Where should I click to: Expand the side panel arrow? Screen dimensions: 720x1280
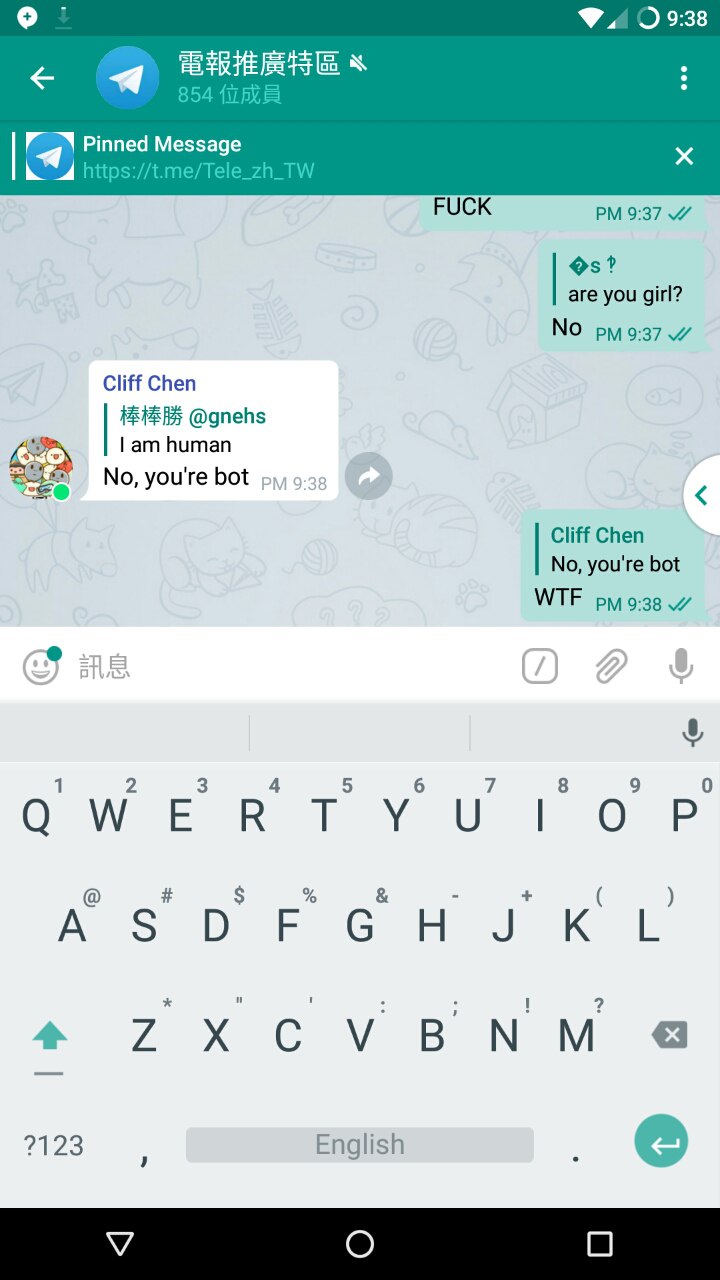(702, 494)
